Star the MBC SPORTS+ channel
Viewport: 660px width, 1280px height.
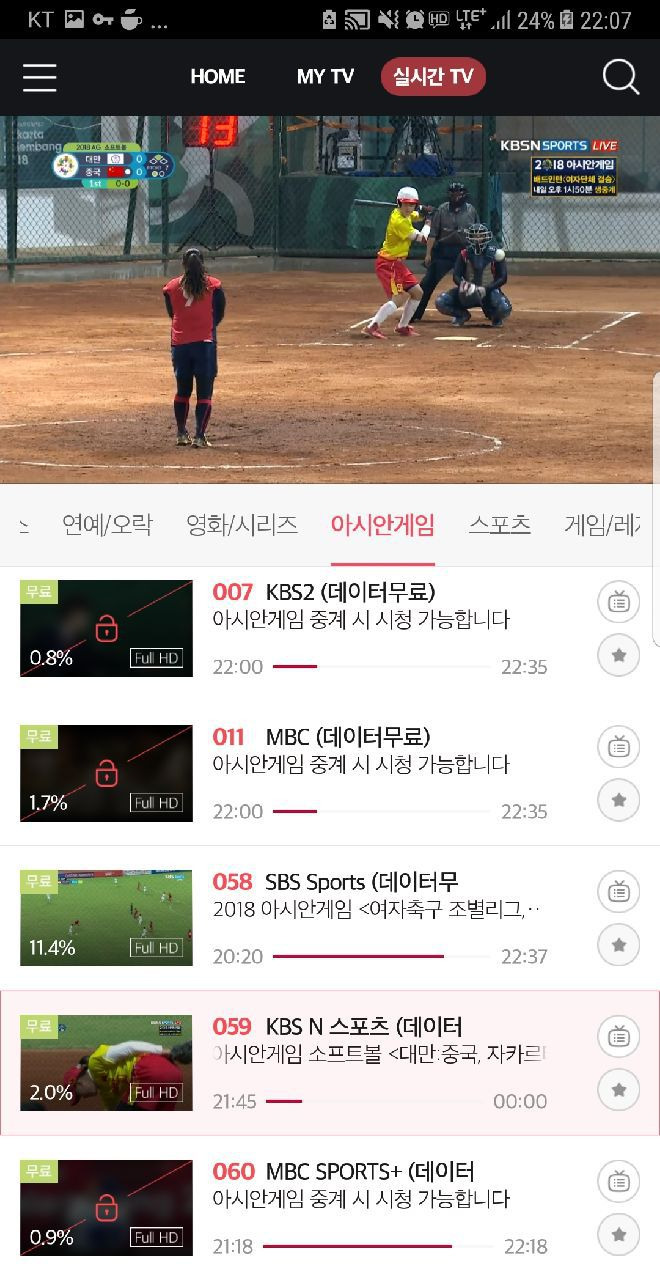618,1234
